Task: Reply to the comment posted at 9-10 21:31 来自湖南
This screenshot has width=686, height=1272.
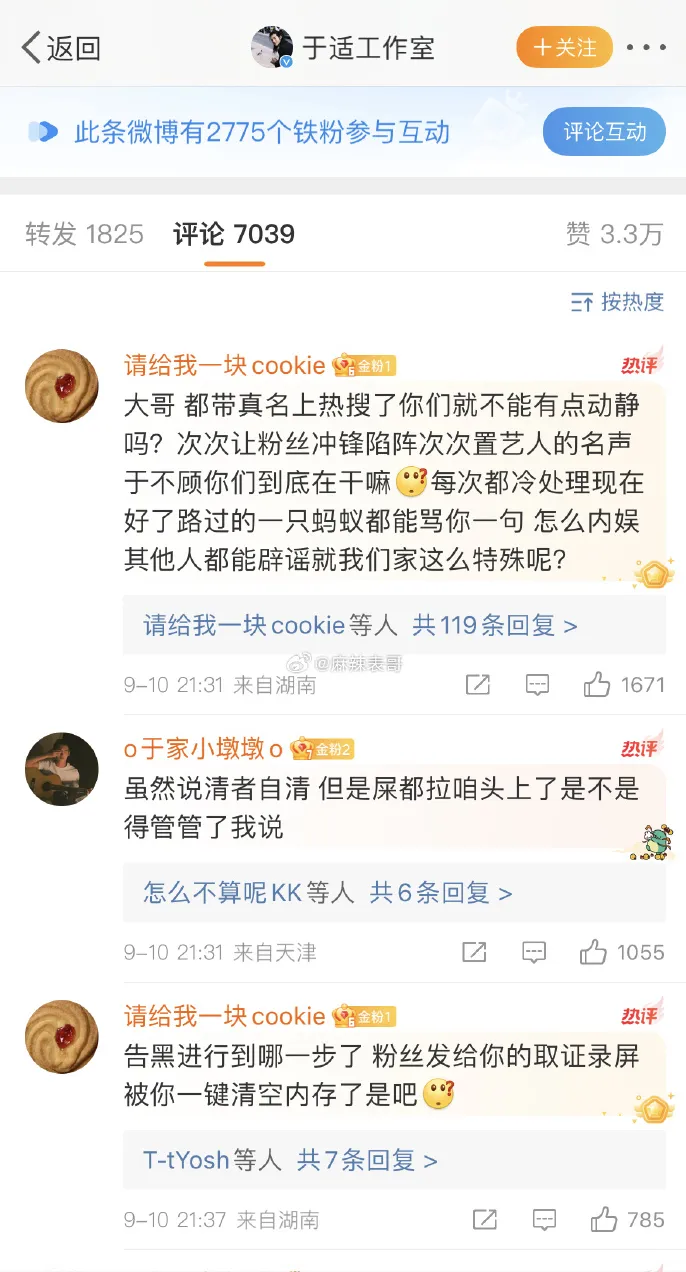Action: click(538, 685)
